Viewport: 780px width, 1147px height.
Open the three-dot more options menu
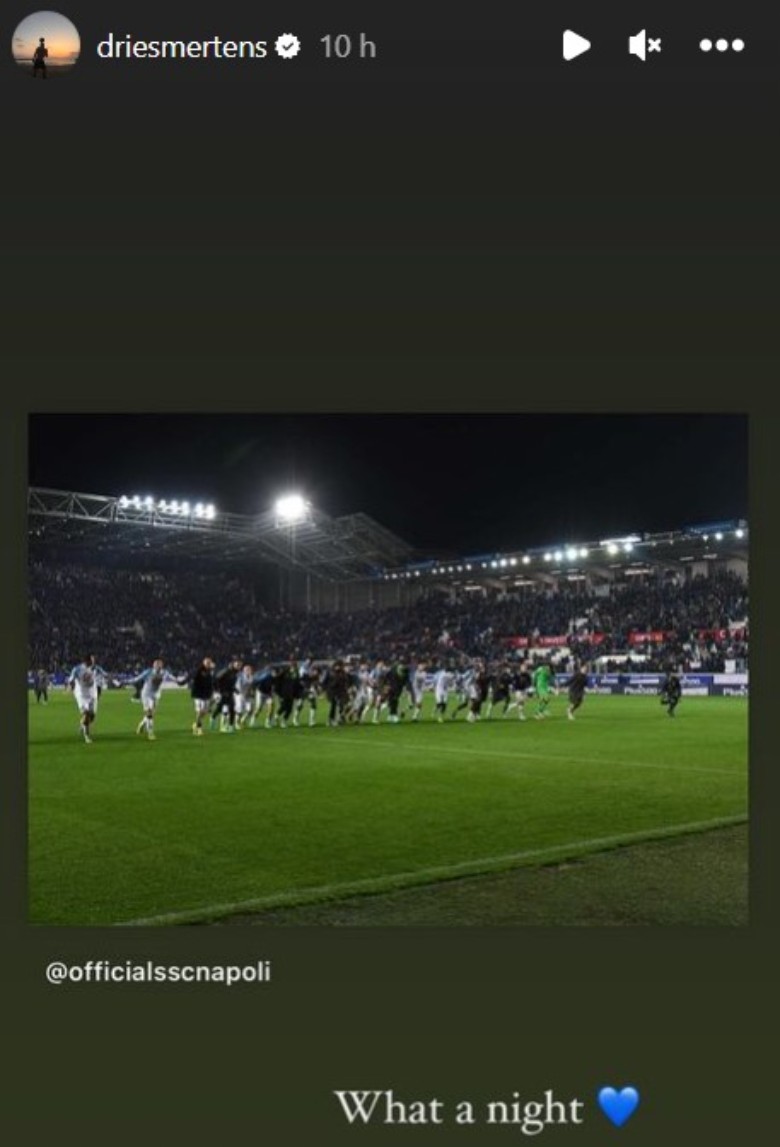[x=721, y=45]
